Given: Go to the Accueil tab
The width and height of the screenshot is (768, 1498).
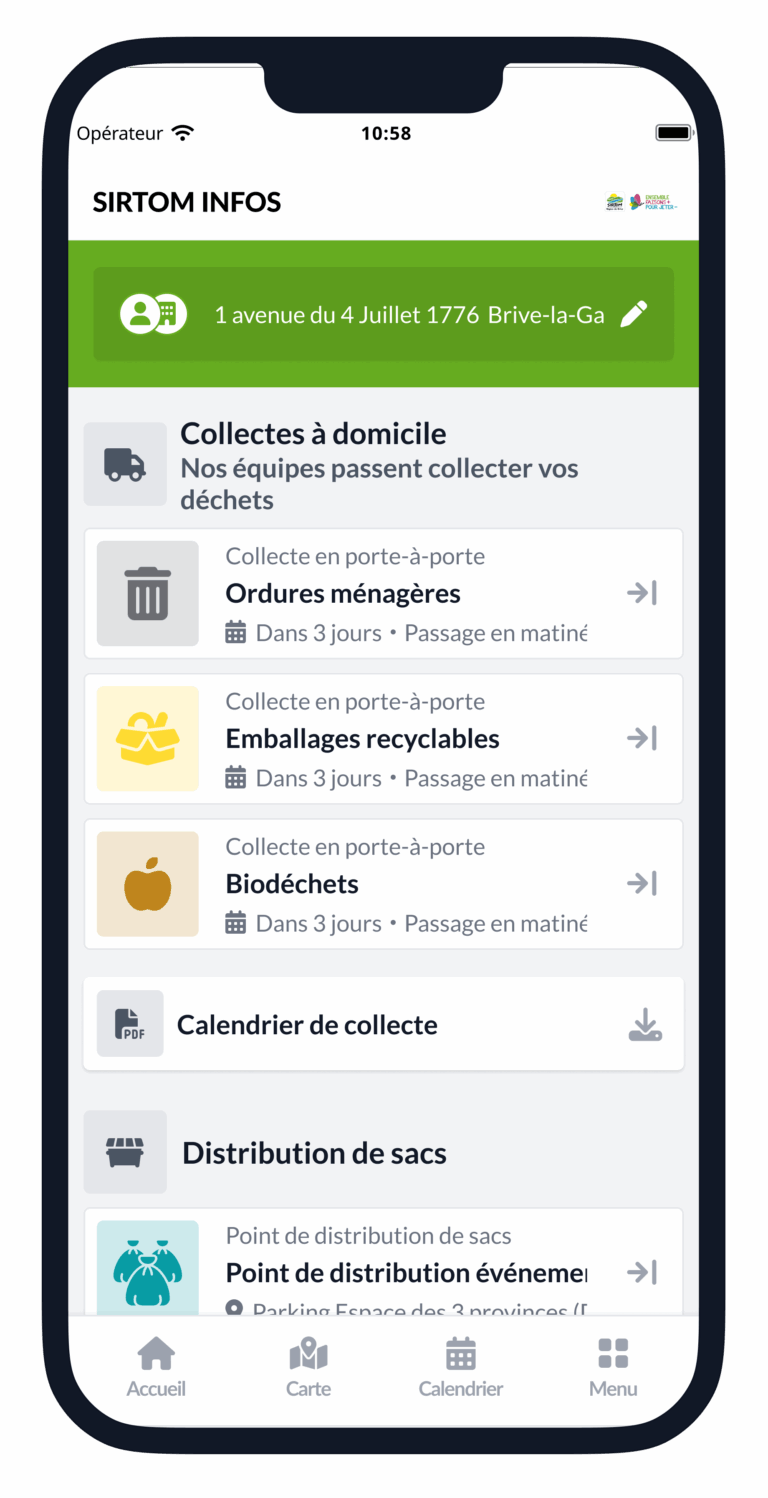Looking at the screenshot, I should 156,1368.
